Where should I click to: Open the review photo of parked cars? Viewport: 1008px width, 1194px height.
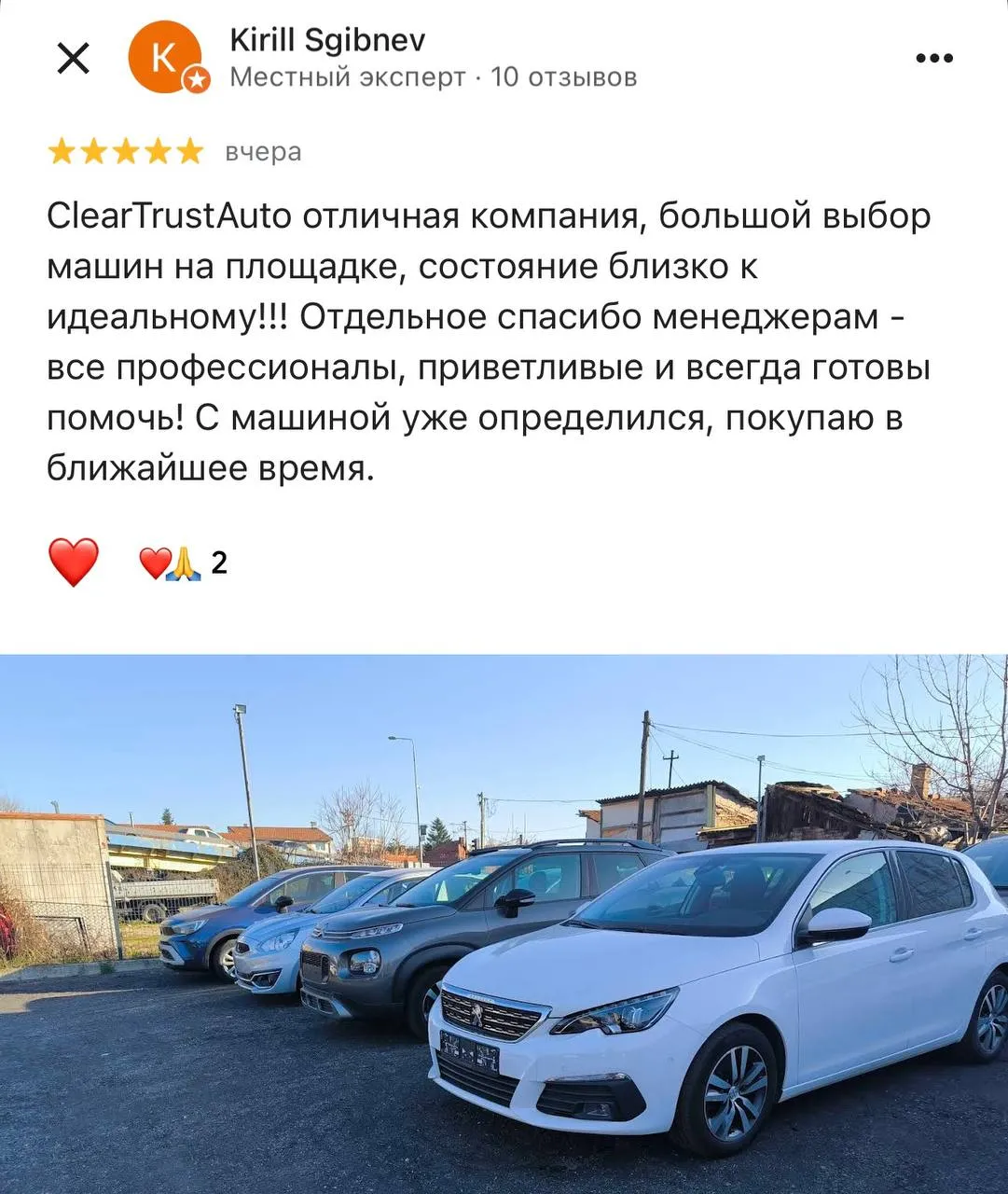pyautogui.click(x=504, y=923)
